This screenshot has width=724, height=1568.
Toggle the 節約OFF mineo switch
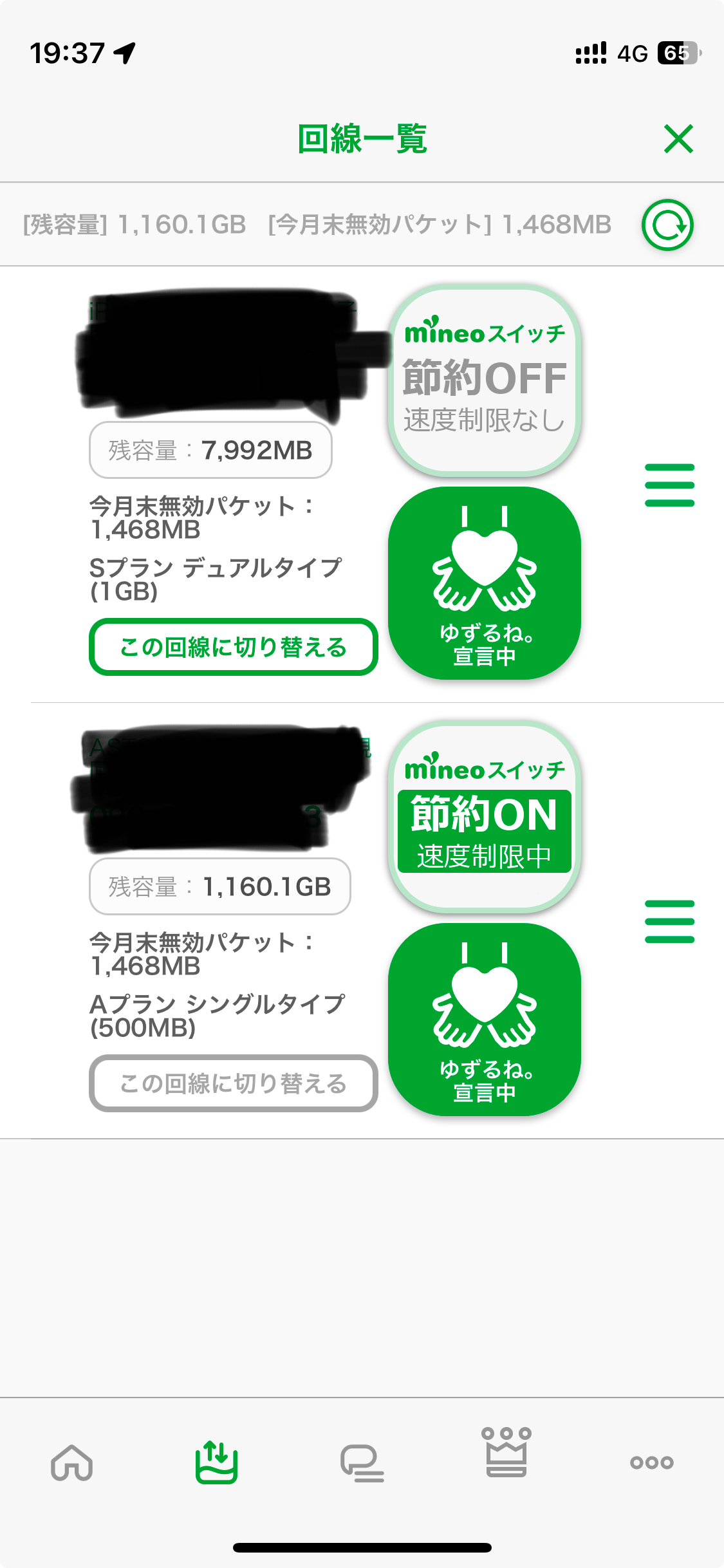click(x=485, y=380)
